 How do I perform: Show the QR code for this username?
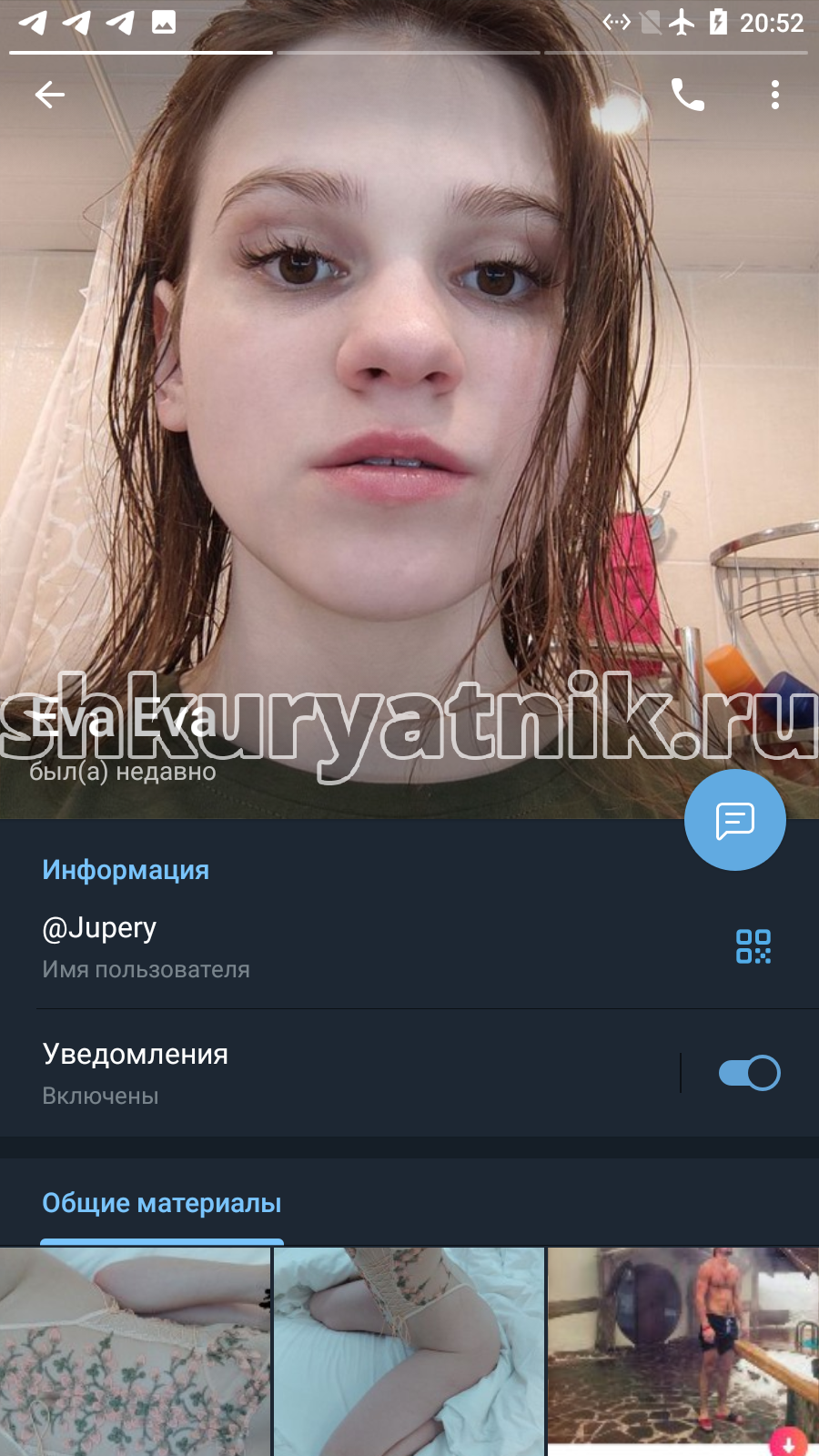coord(753,946)
